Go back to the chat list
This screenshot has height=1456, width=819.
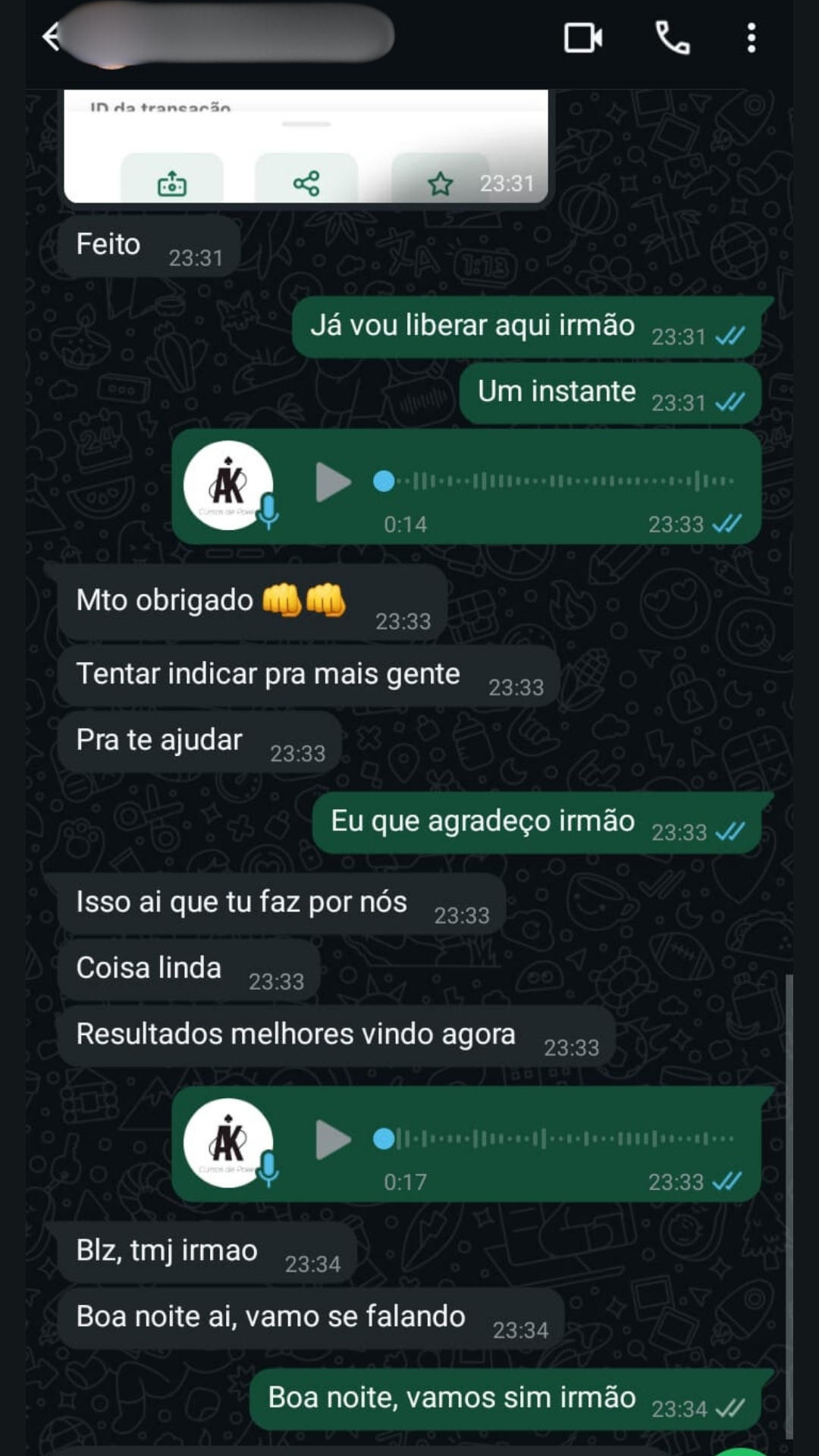(x=51, y=36)
